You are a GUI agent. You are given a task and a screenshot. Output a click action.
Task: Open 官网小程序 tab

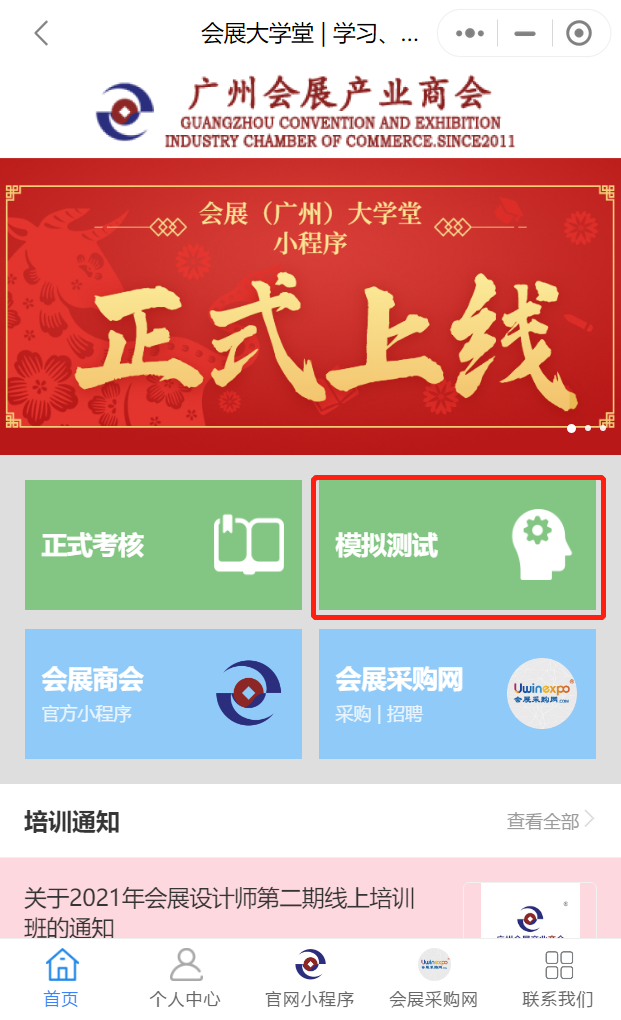point(310,979)
